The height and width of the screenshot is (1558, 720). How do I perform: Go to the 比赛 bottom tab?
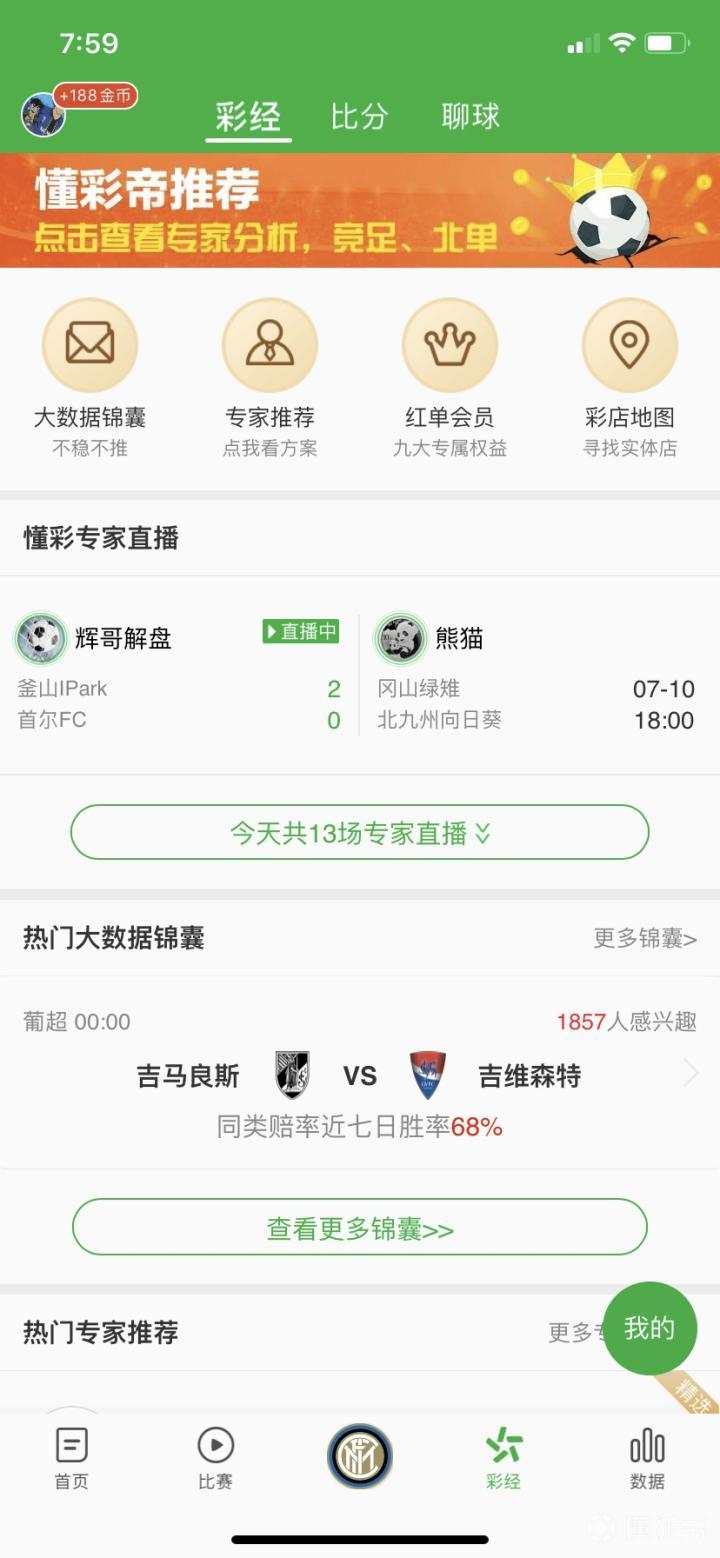tap(216, 1458)
